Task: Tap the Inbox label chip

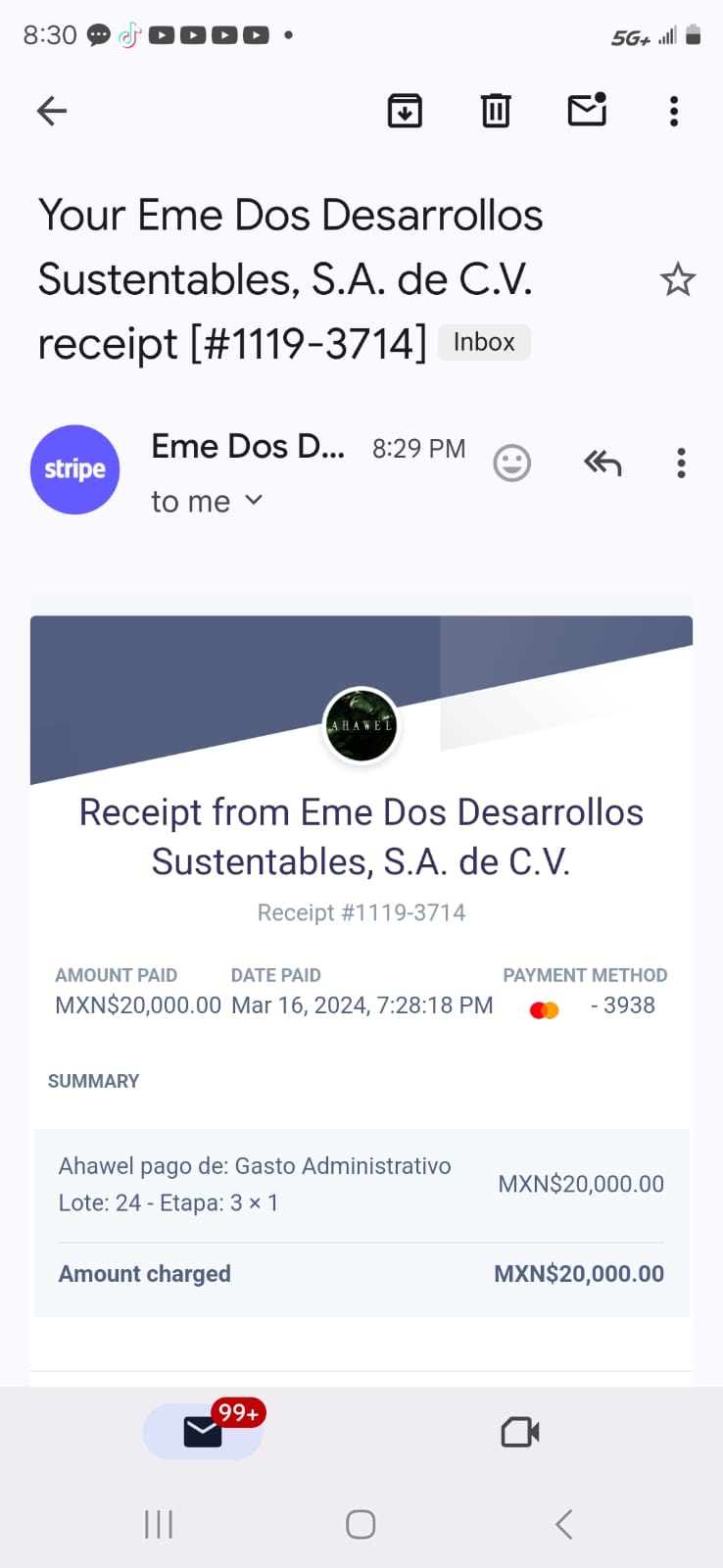Action: tap(484, 342)
